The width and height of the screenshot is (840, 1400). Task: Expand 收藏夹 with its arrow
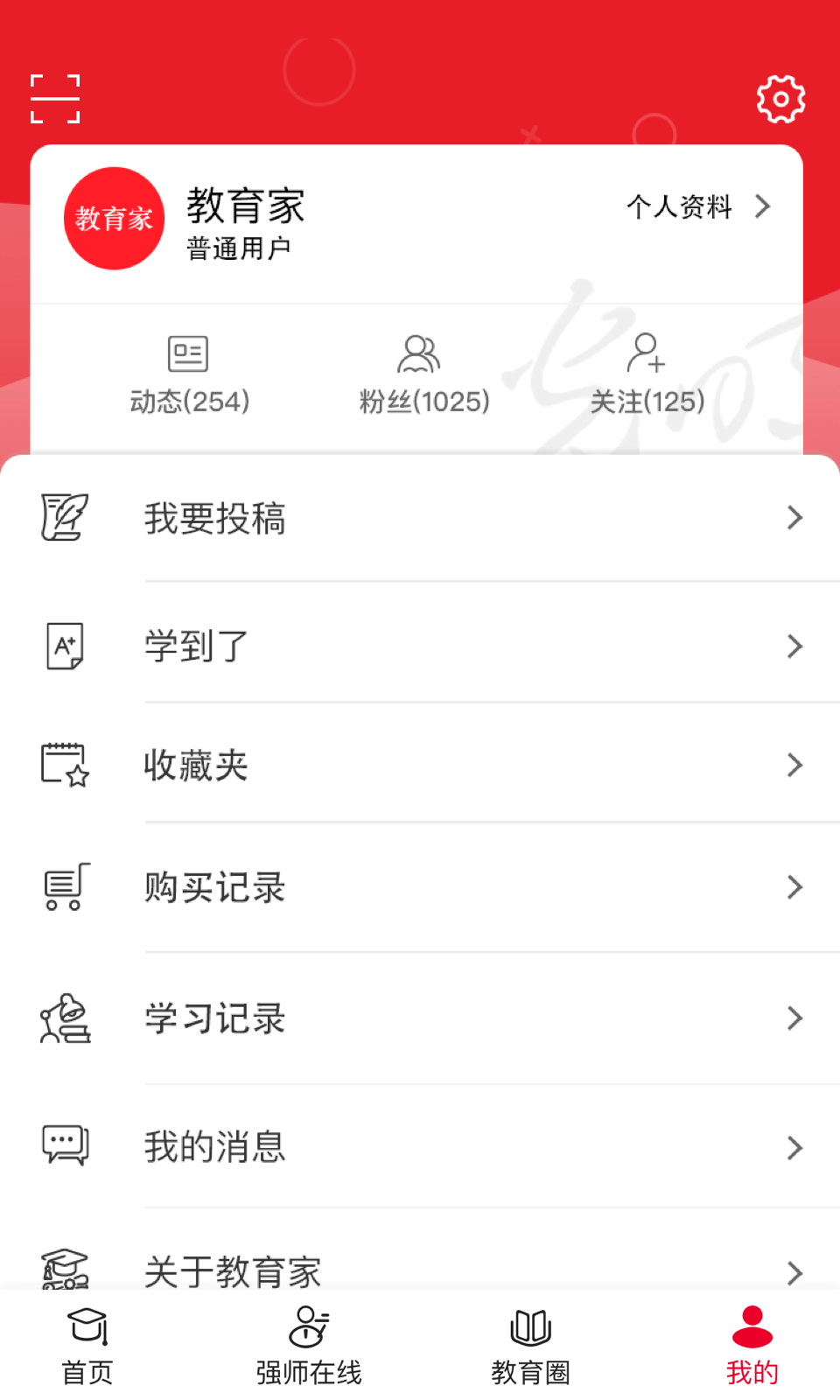tap(794, 764)
